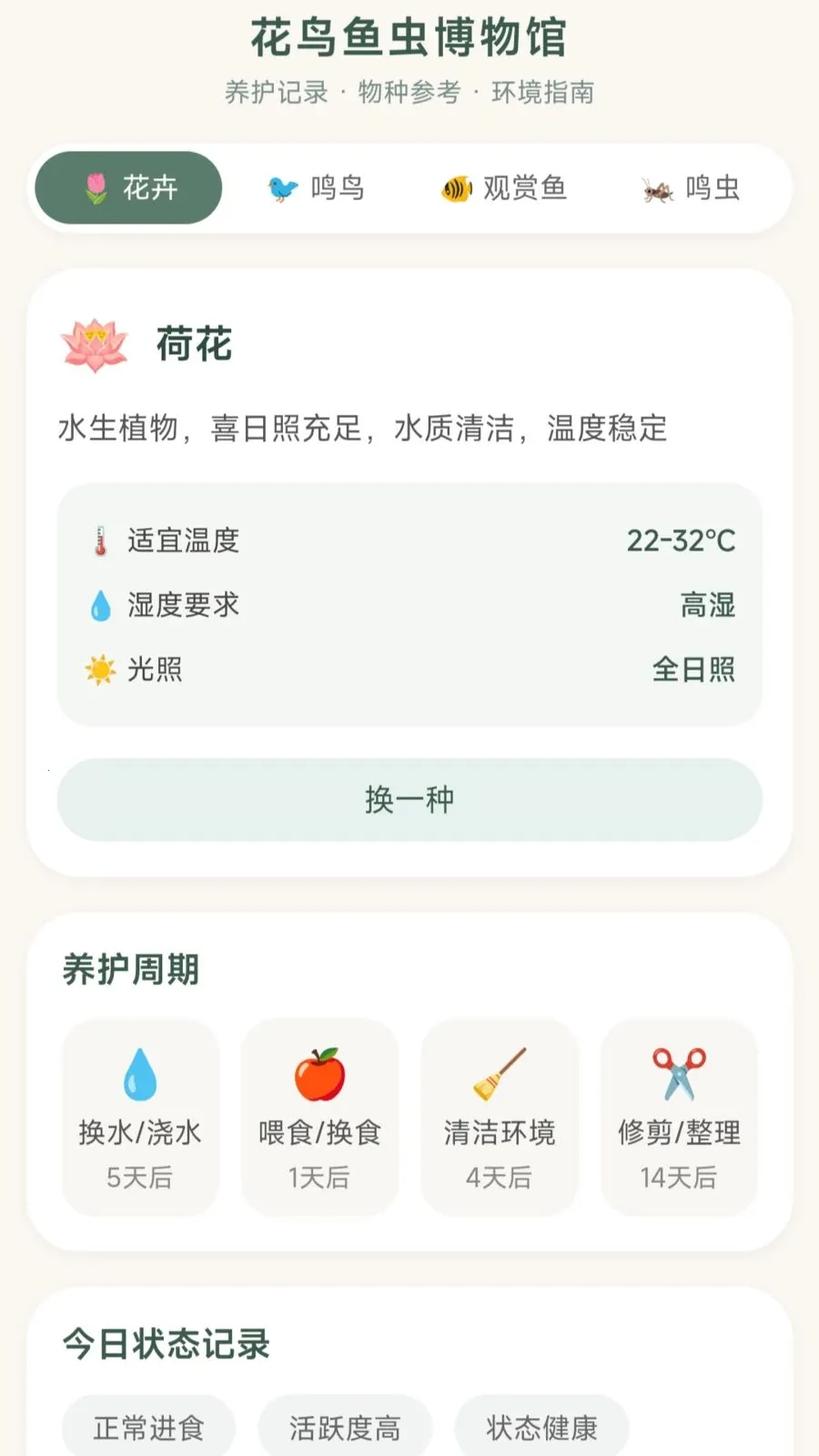
Task: Open the 物种参考 link in the subtitle
Action: (408, 92)
